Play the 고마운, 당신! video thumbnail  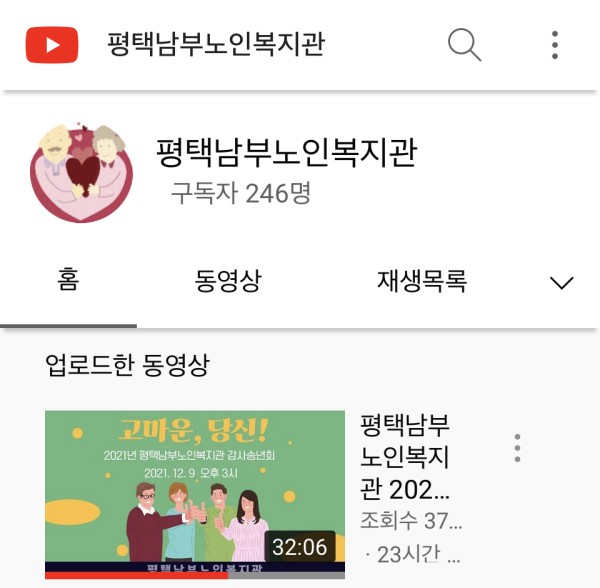(194, 494)
